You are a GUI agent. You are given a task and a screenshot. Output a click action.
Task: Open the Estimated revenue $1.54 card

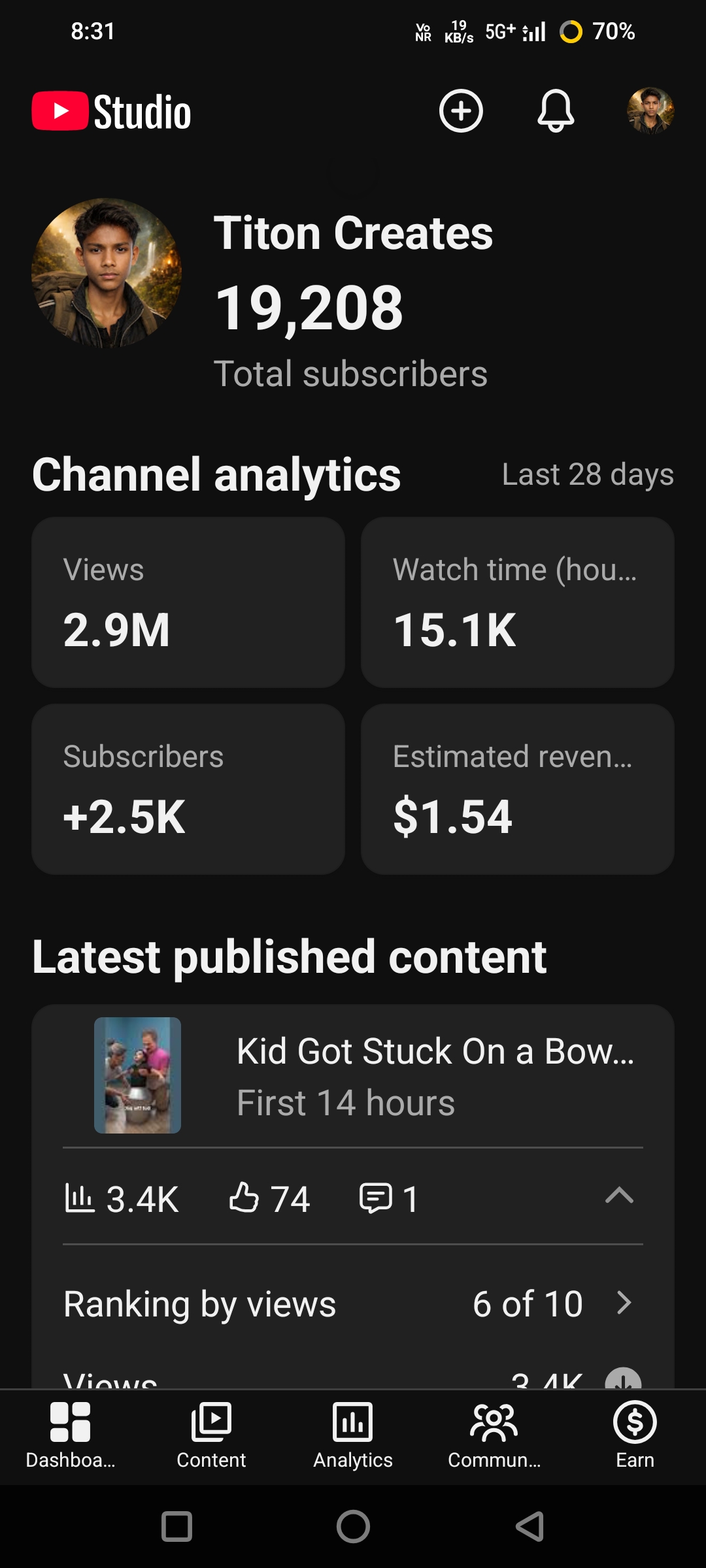[x=518, y=789]
